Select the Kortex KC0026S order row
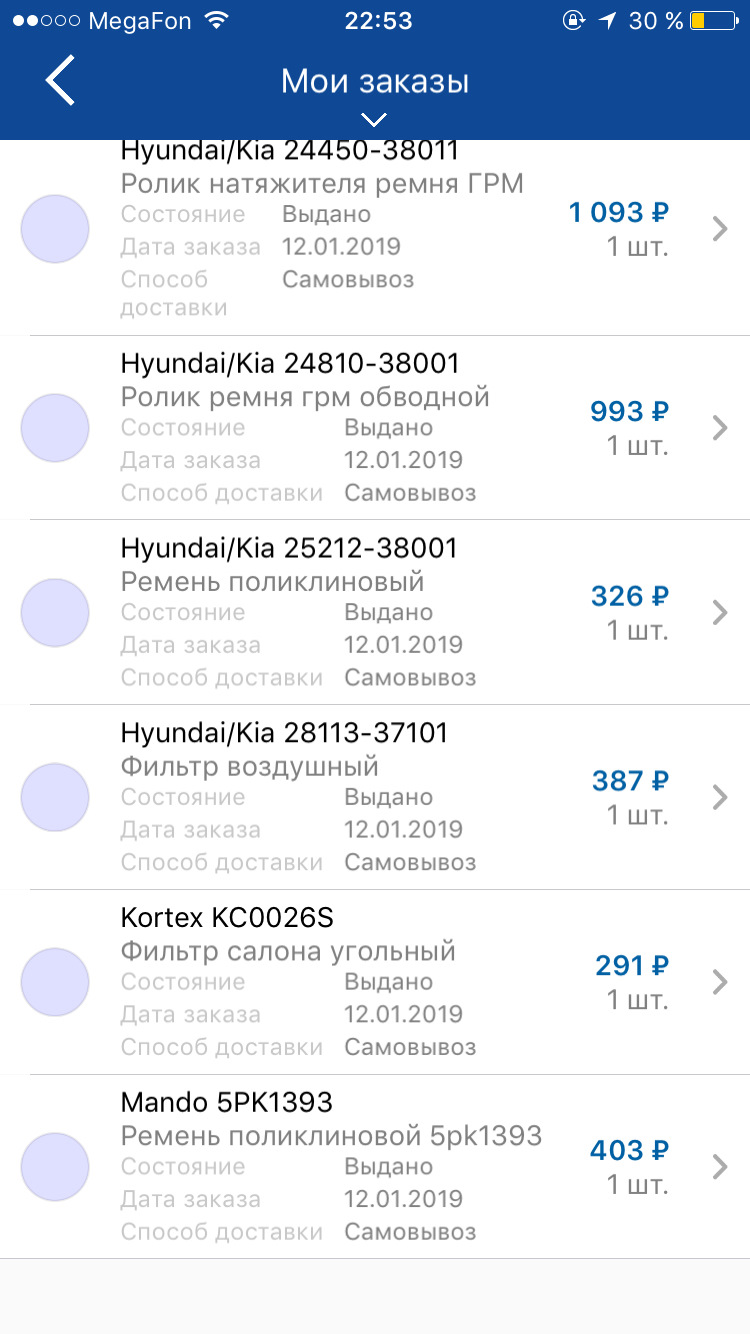 pos(375,983)
